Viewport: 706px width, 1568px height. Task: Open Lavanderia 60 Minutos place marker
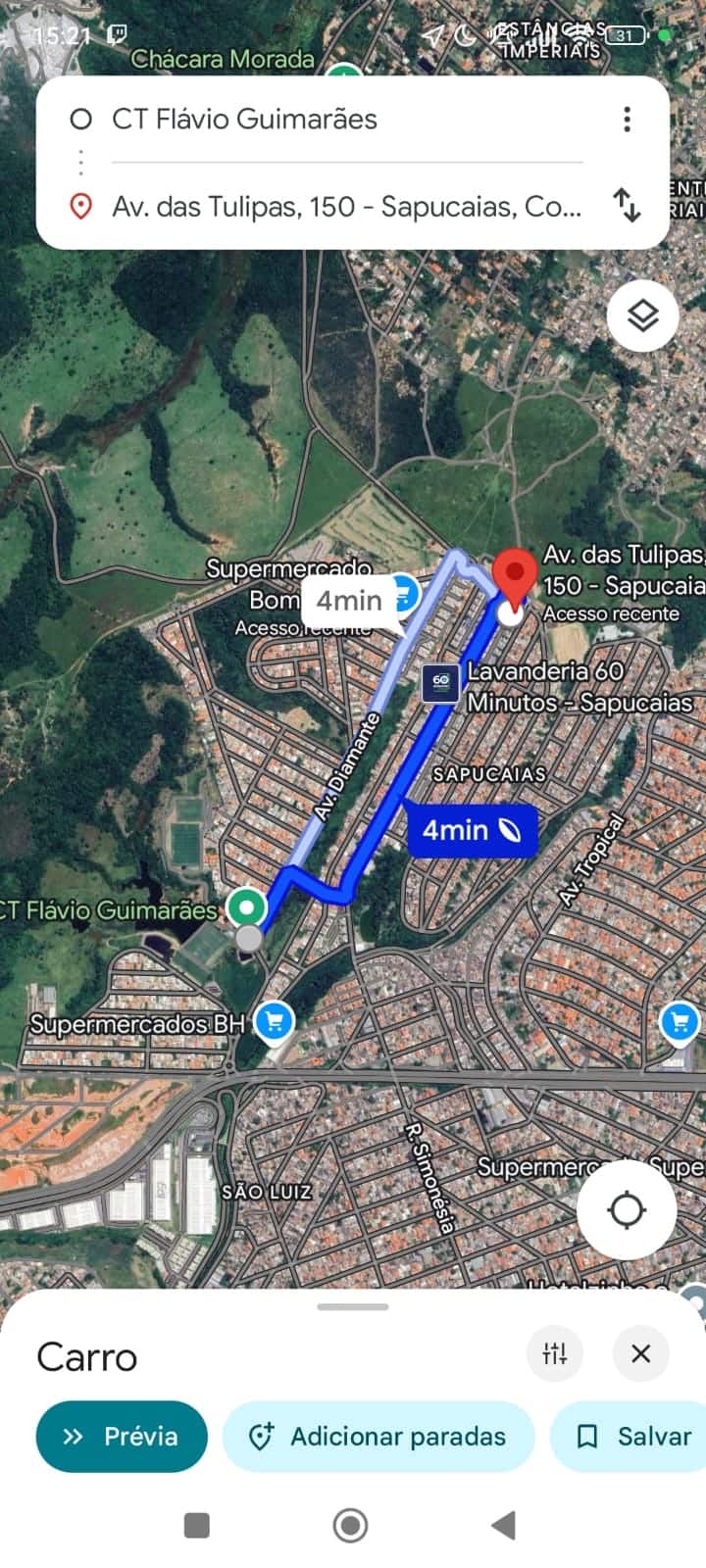coord(441,683)
